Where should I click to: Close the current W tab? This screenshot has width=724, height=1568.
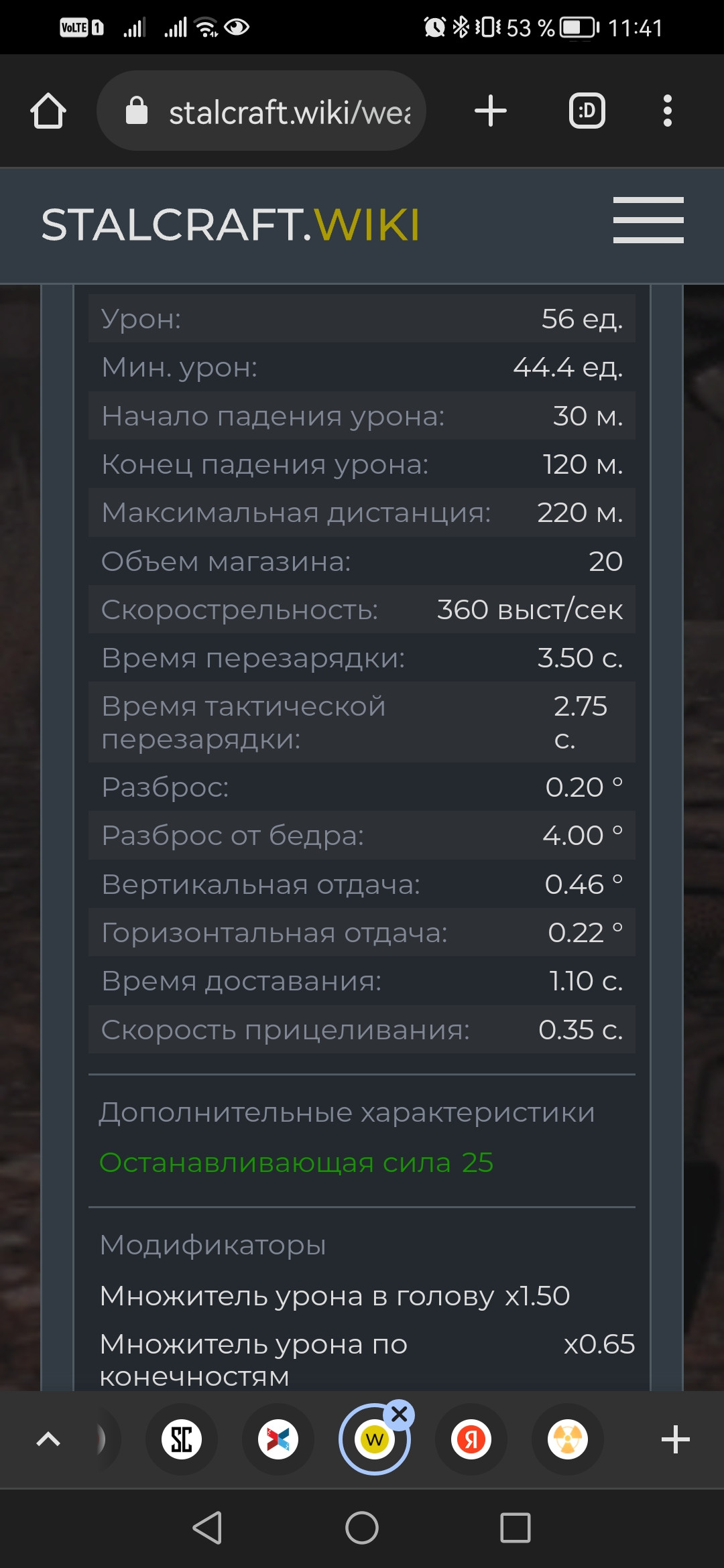[400, 1414]
